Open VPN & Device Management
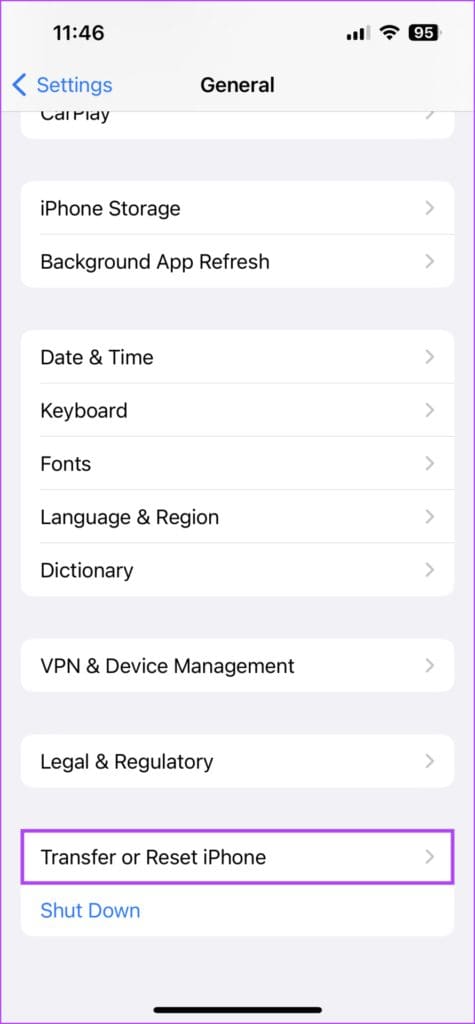 pos(237,665)
